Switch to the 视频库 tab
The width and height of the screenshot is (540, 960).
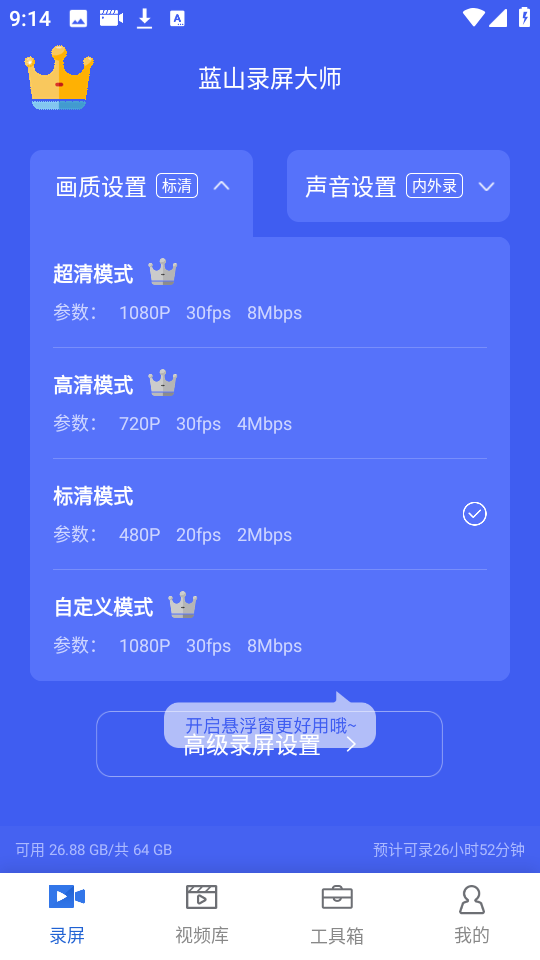point(202,915)
